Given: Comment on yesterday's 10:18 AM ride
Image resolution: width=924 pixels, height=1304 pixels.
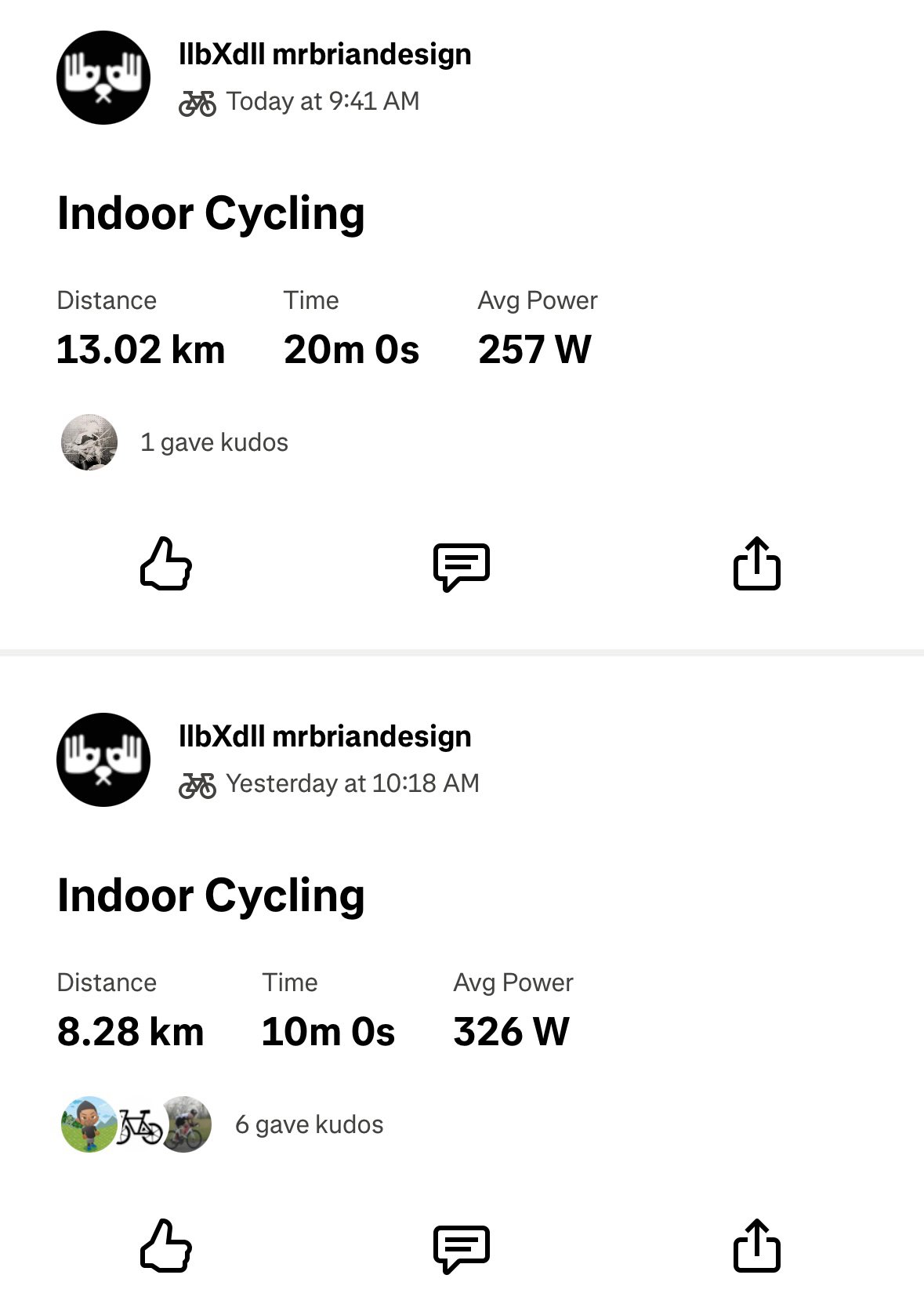Looking at the screenshot, I should coord(462,1248).
